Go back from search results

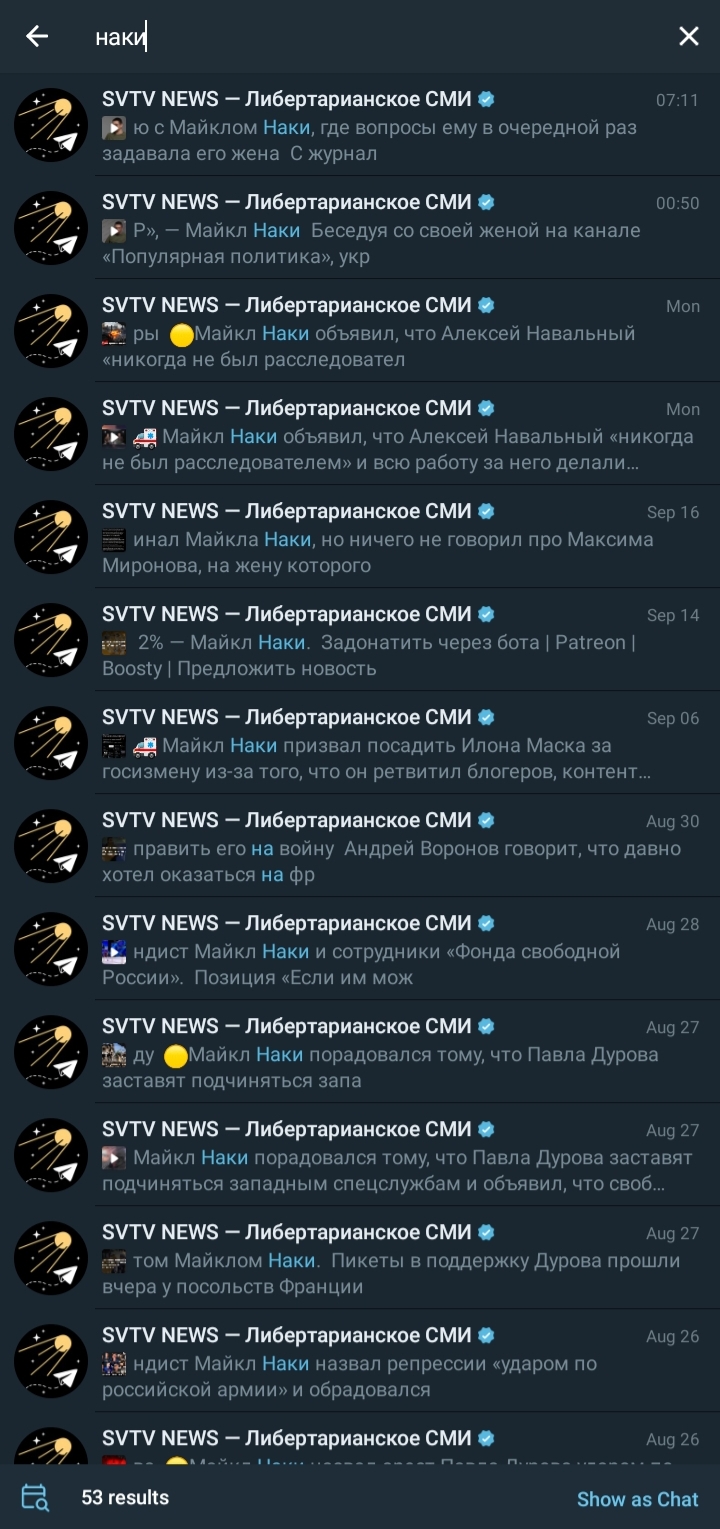point(37,37)
